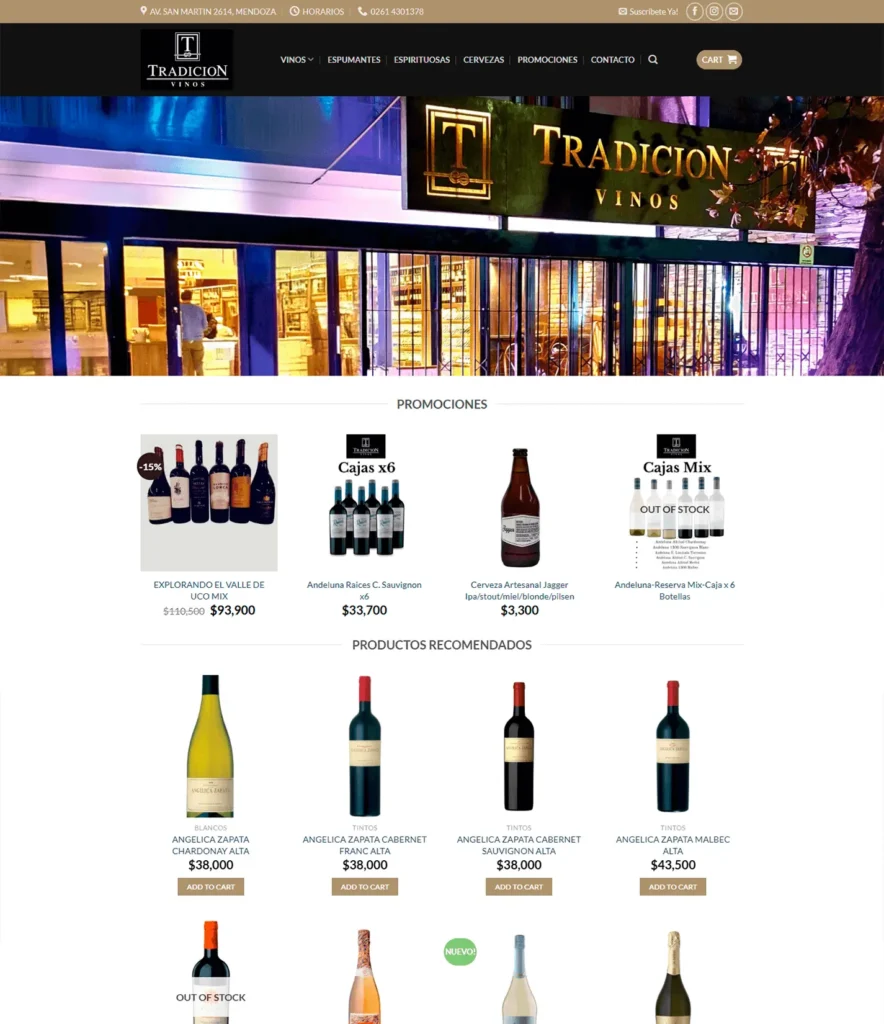Open Cerveza Artesanal Jagger product

tap(519, 590)
